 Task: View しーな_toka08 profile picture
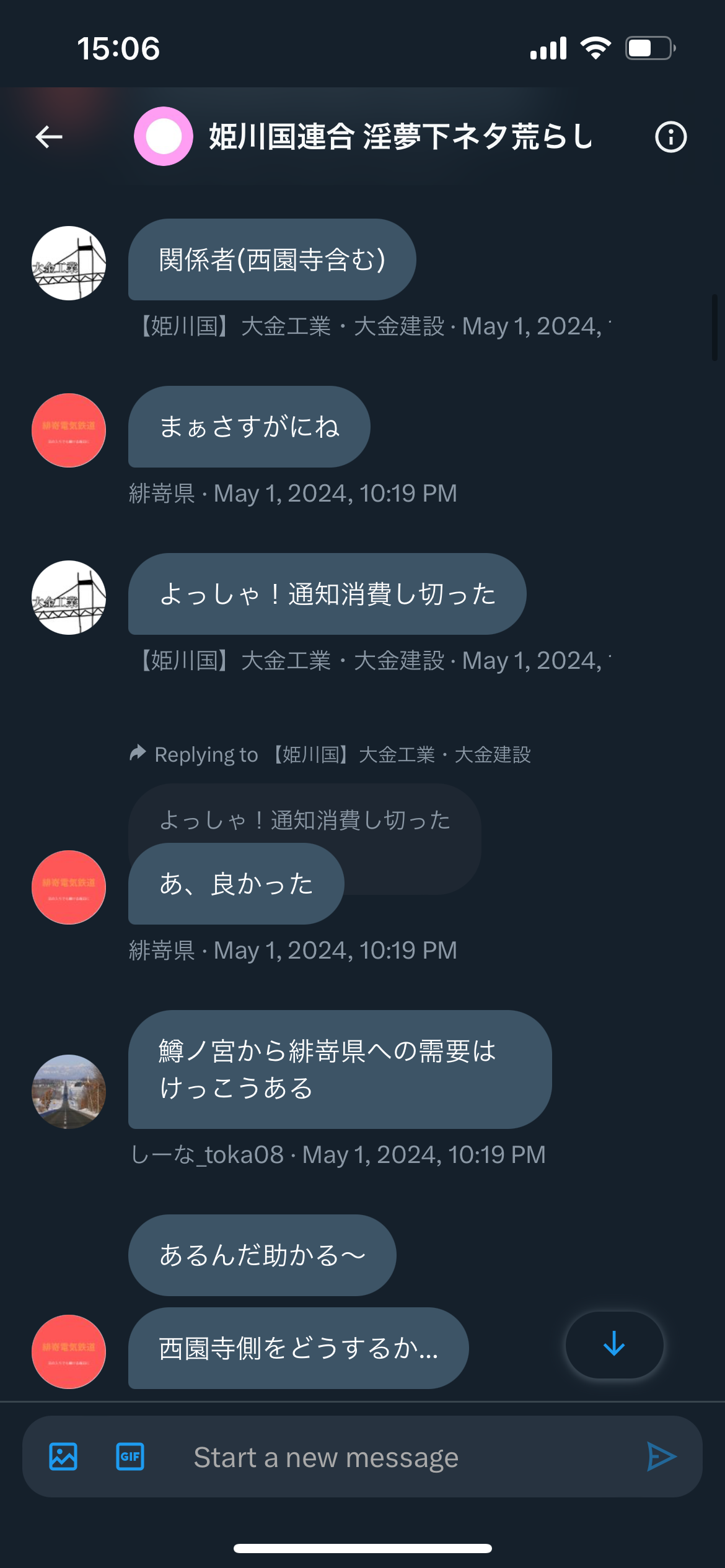click(x=69, y=1092)
